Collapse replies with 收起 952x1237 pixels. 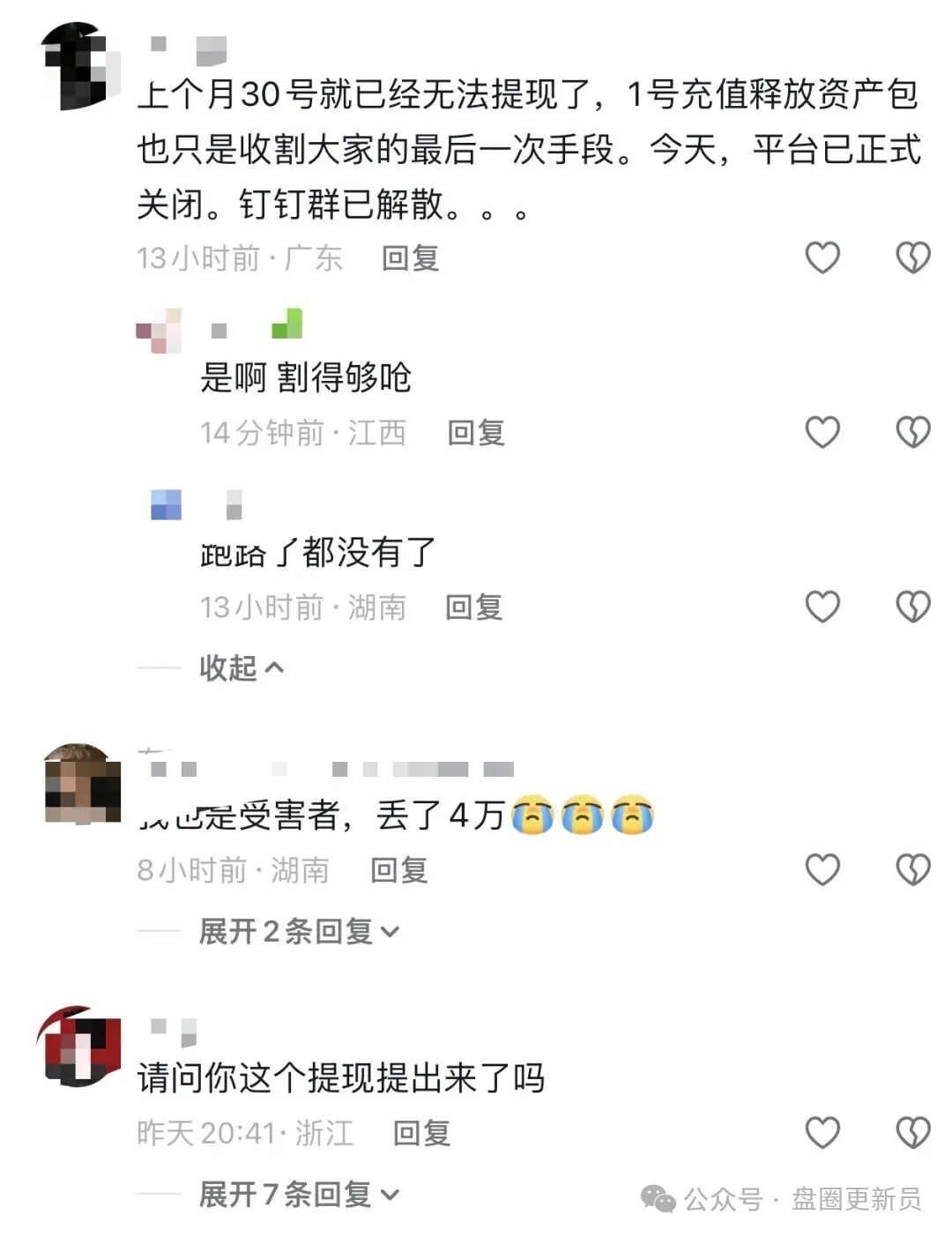[241, 667]
